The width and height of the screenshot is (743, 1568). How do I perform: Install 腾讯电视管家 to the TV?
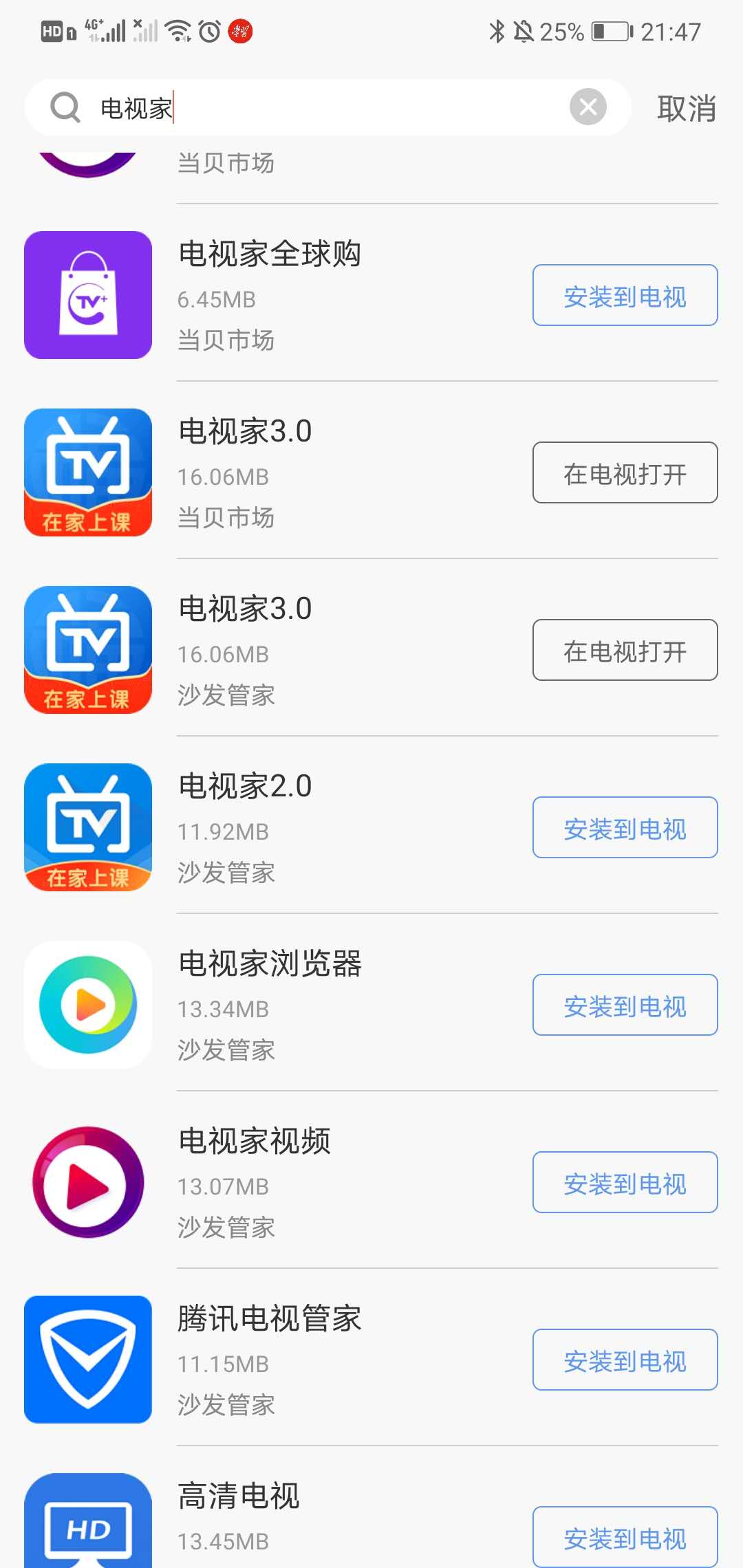(625, 1360)
